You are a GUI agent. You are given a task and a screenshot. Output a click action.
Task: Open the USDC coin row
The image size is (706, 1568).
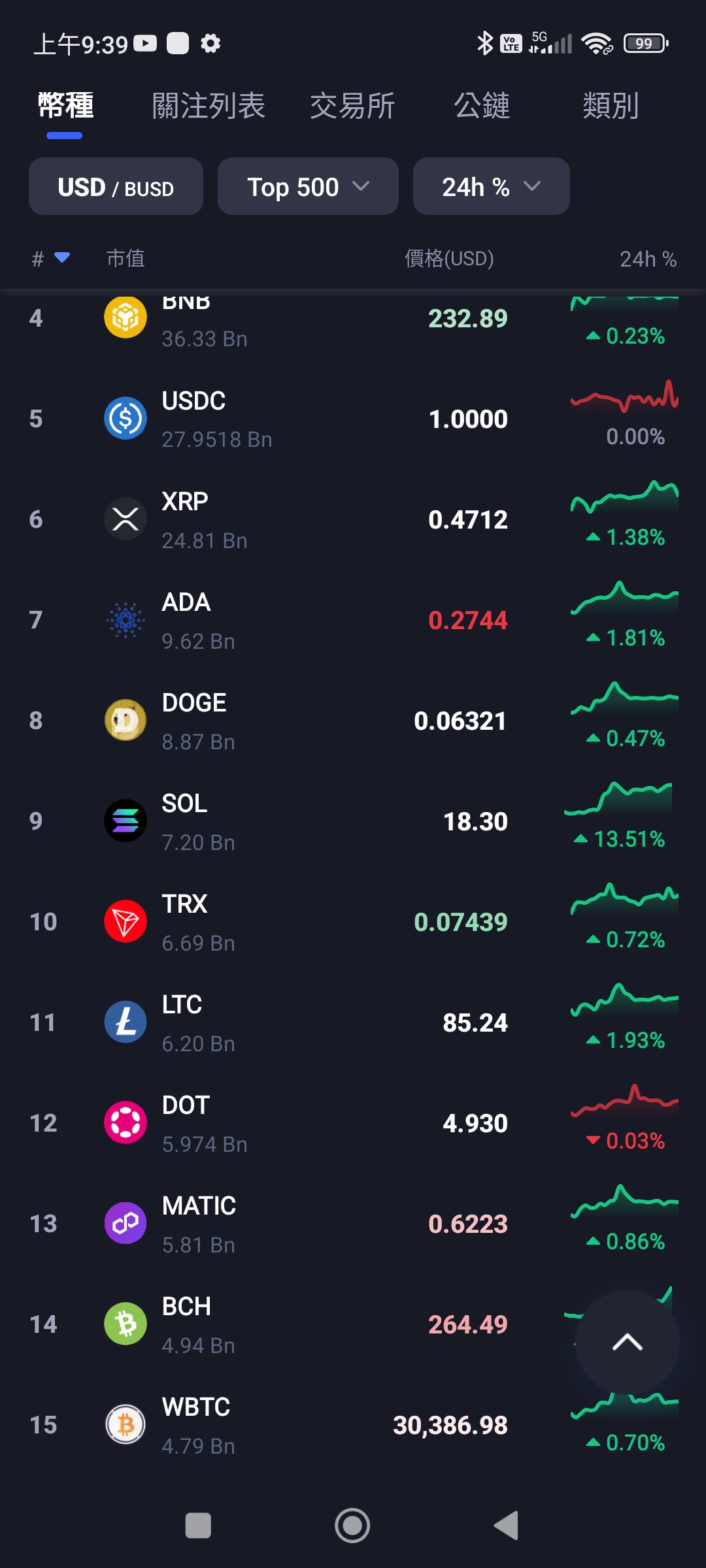click(x=353, y=419)
